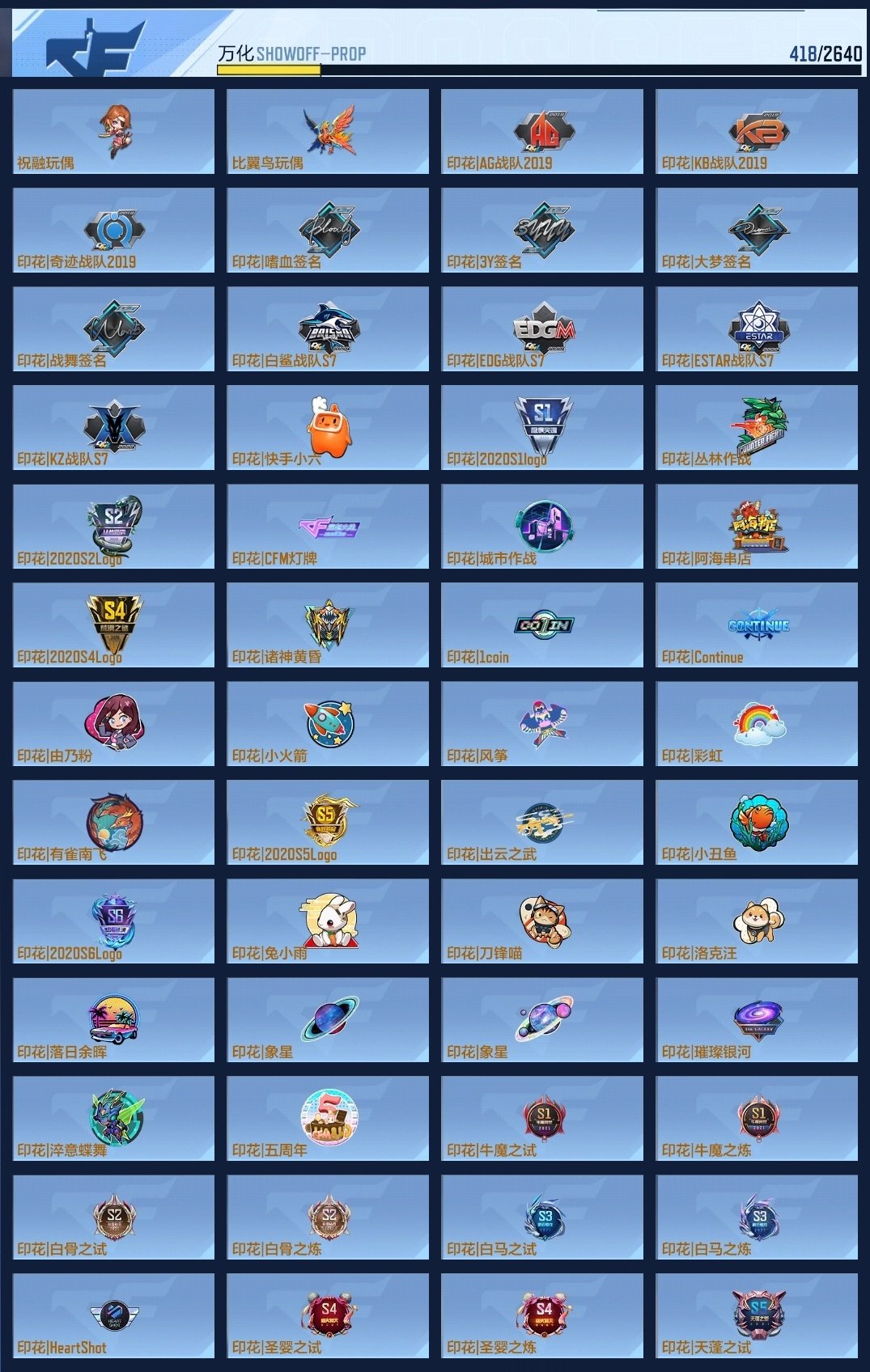Open the 印花|阿海串店 sticker

[757, 527]
